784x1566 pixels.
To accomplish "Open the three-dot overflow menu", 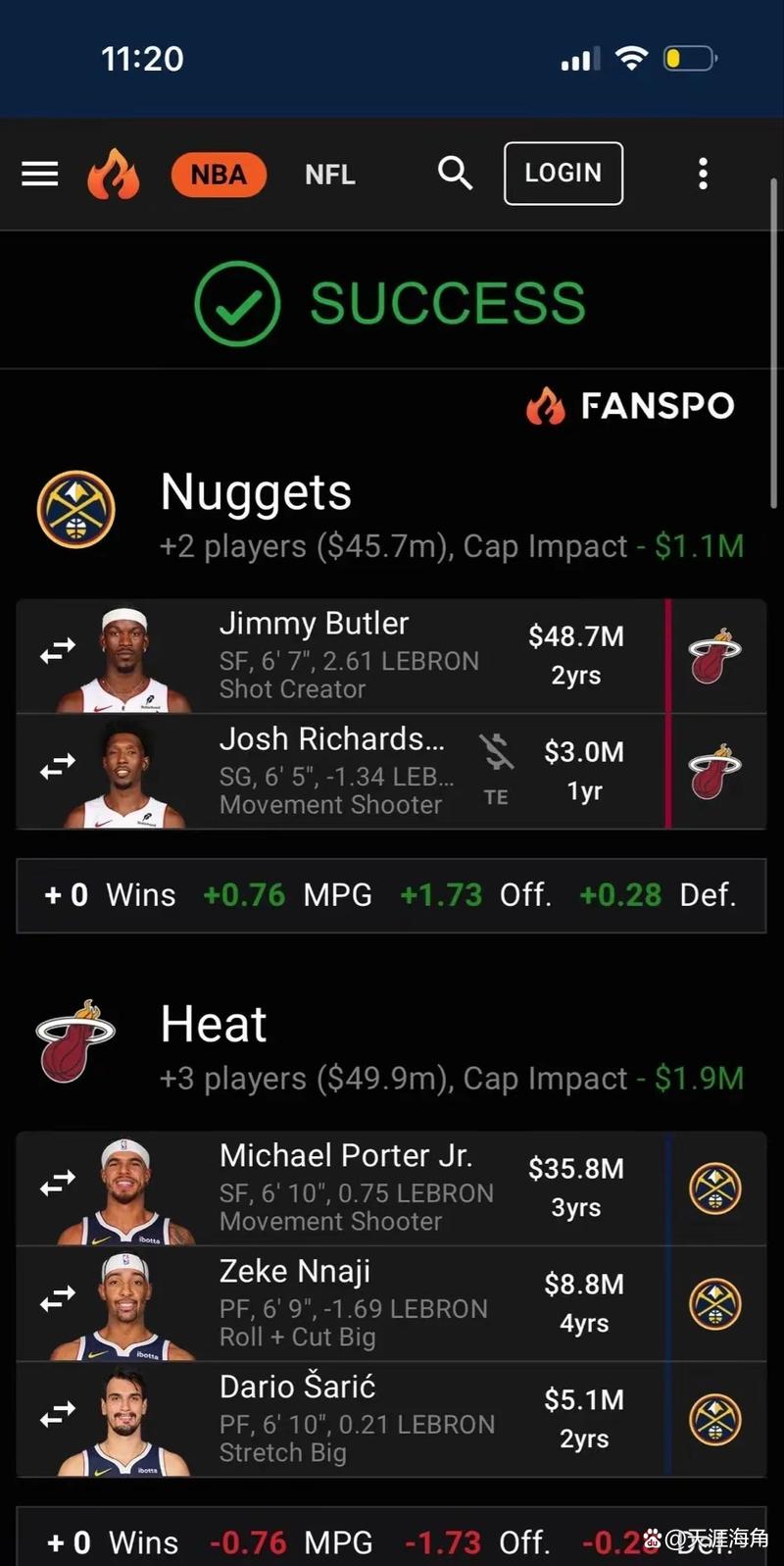I will (703, 173).
